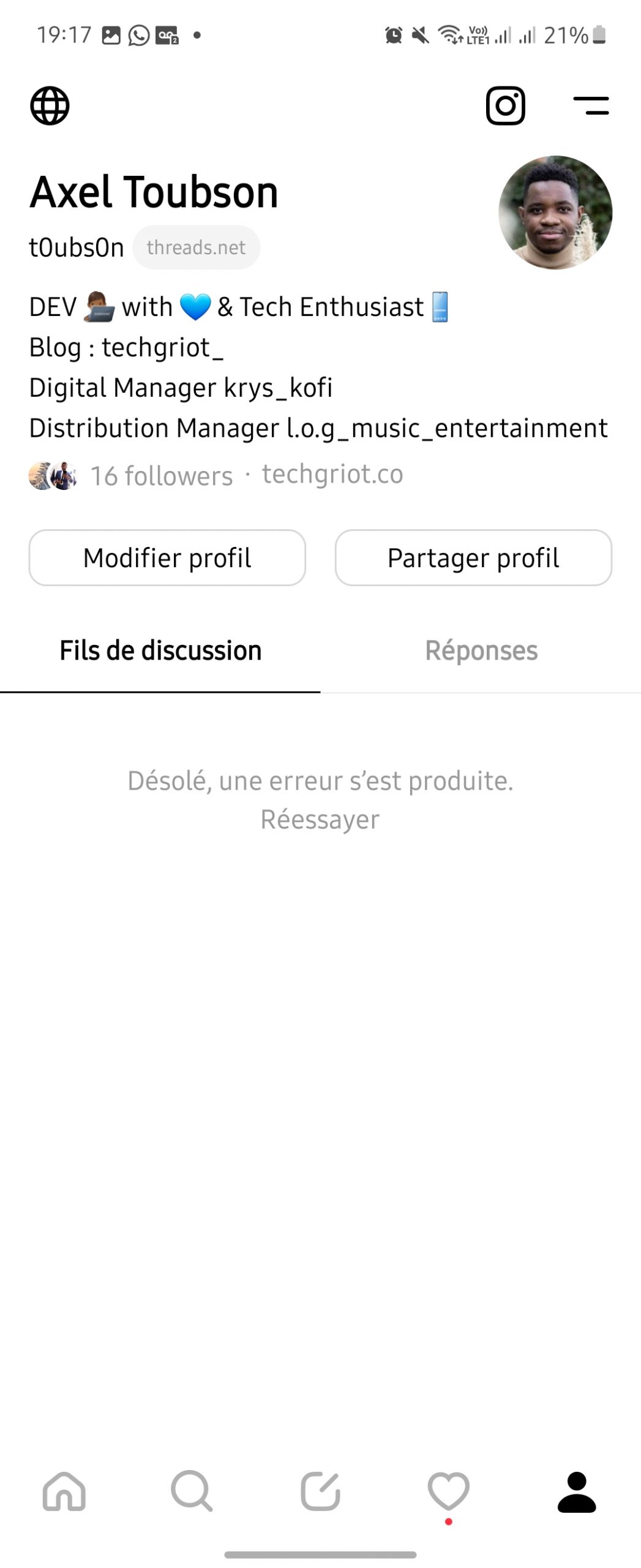The image size is (641, 1568).
Task: Tap the threads.net badge
Action: coord(196,247)
